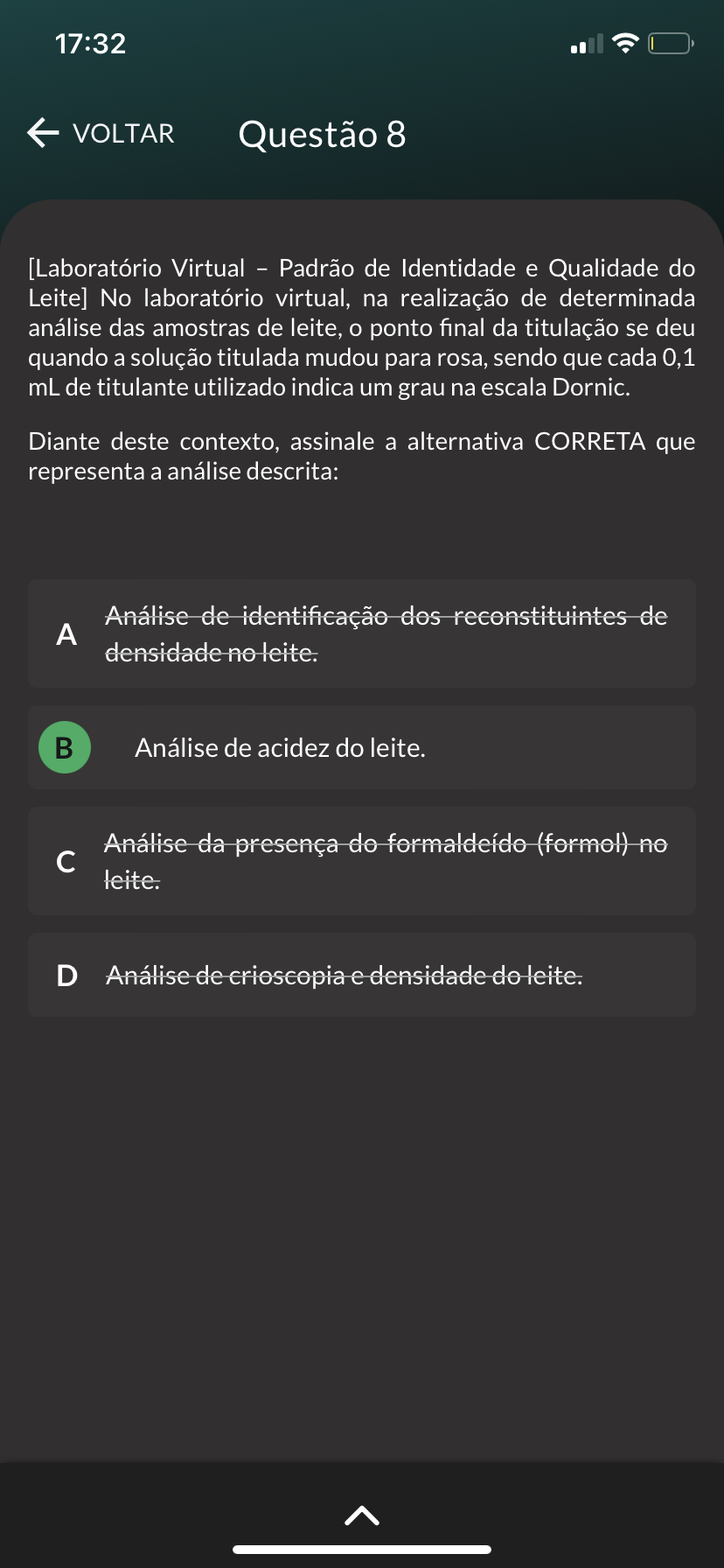Pick option C about formaldeído no leite
The height and width of the screenshot is (1568, 724).
[x=362, y=861]
